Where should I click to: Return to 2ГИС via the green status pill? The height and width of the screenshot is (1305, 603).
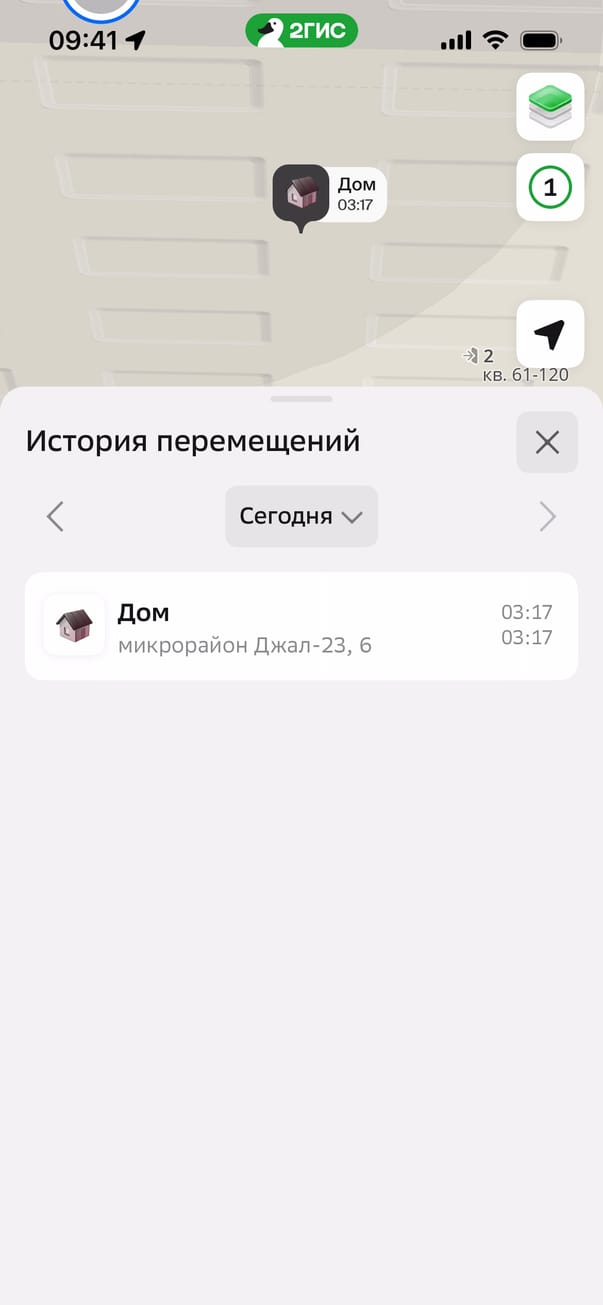301,31
